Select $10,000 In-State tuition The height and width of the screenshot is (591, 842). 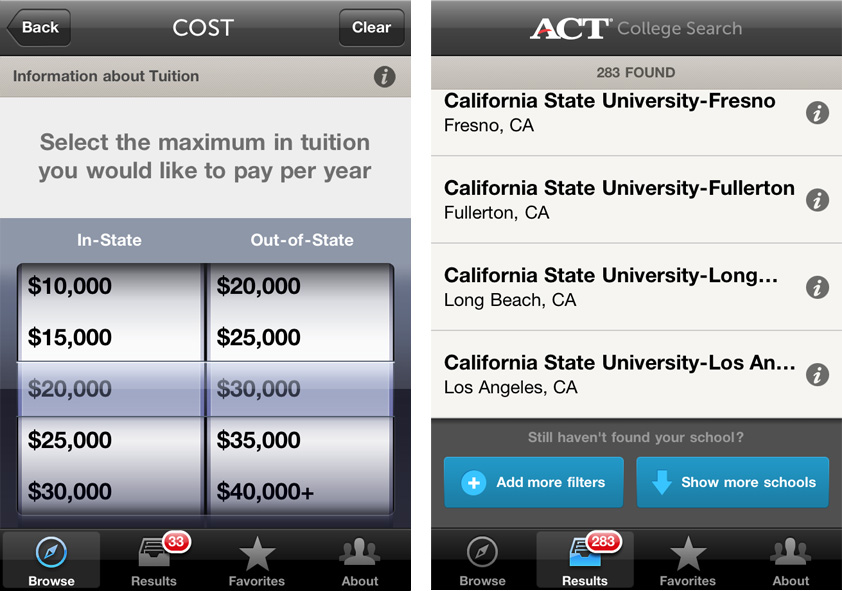click(70, 287)
